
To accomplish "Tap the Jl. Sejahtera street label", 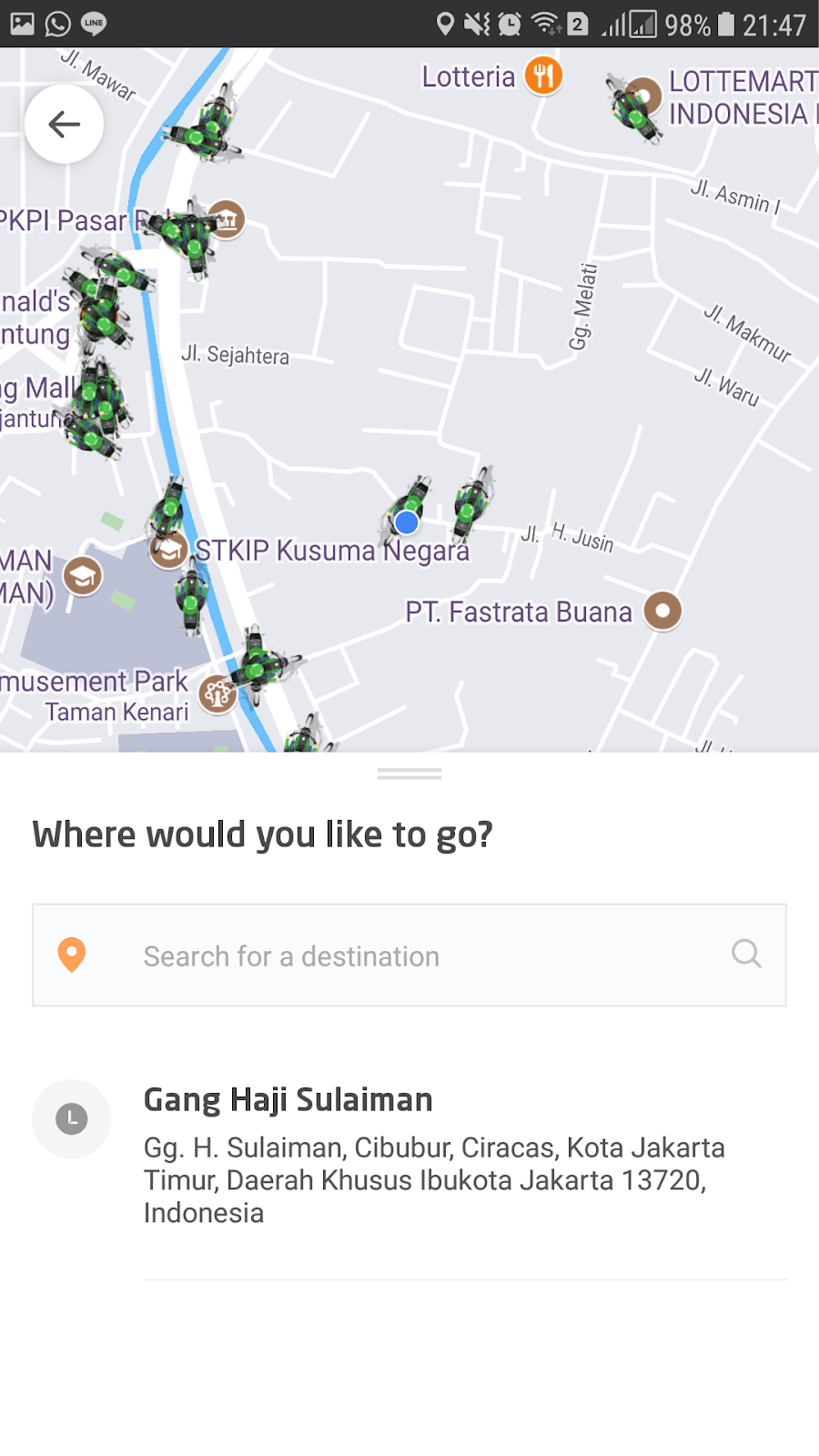I will 237,355.
